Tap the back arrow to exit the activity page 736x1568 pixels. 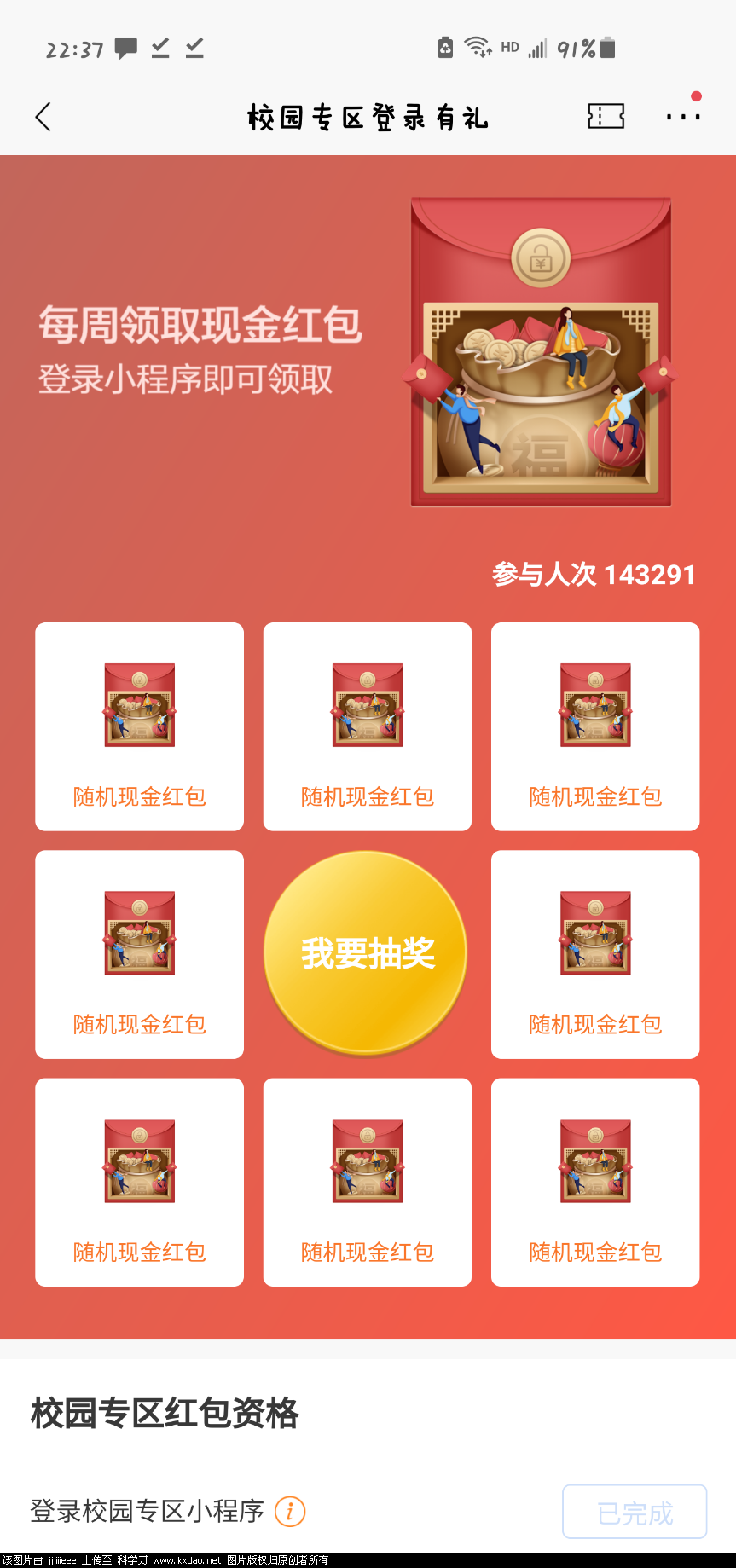tap(43, 117)
